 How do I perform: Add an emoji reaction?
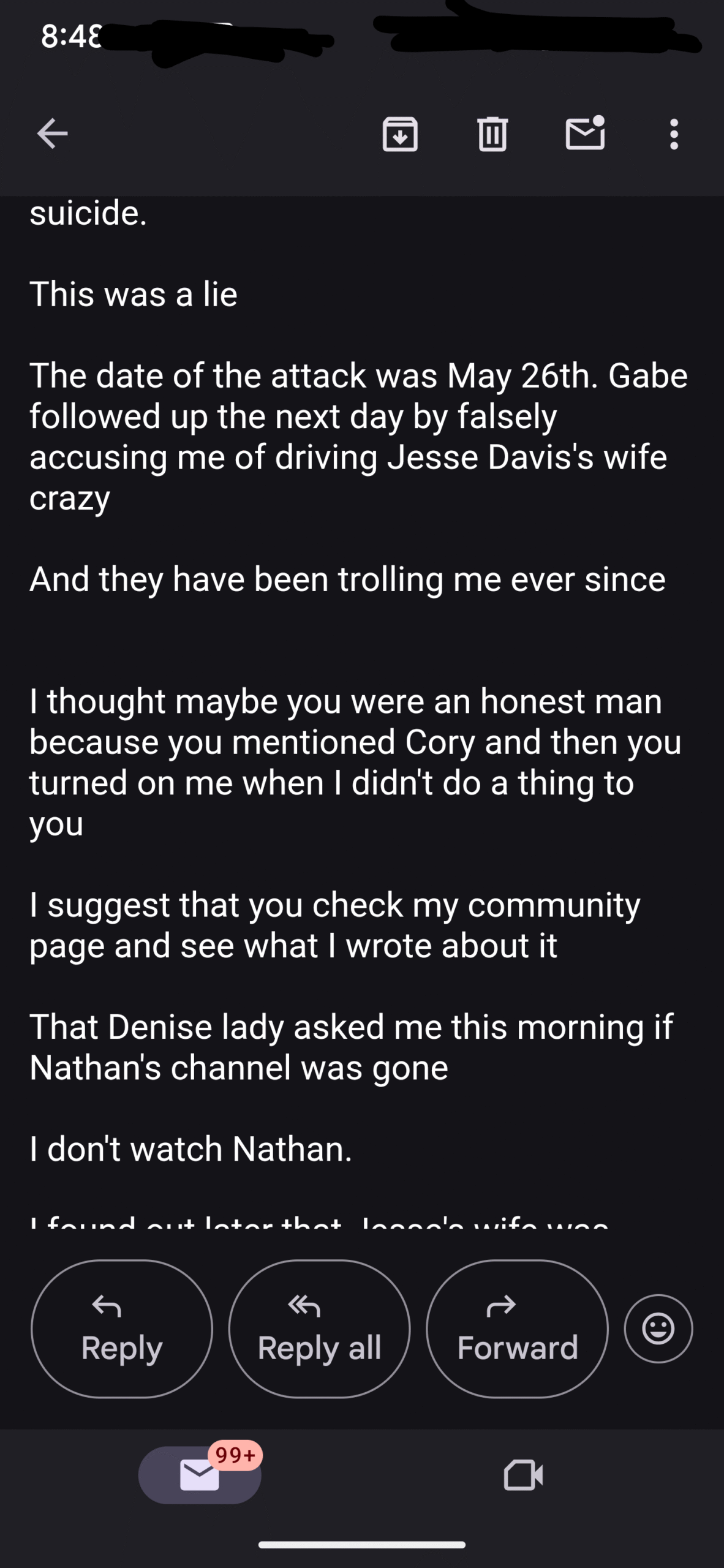click(x=658, y=1328)
